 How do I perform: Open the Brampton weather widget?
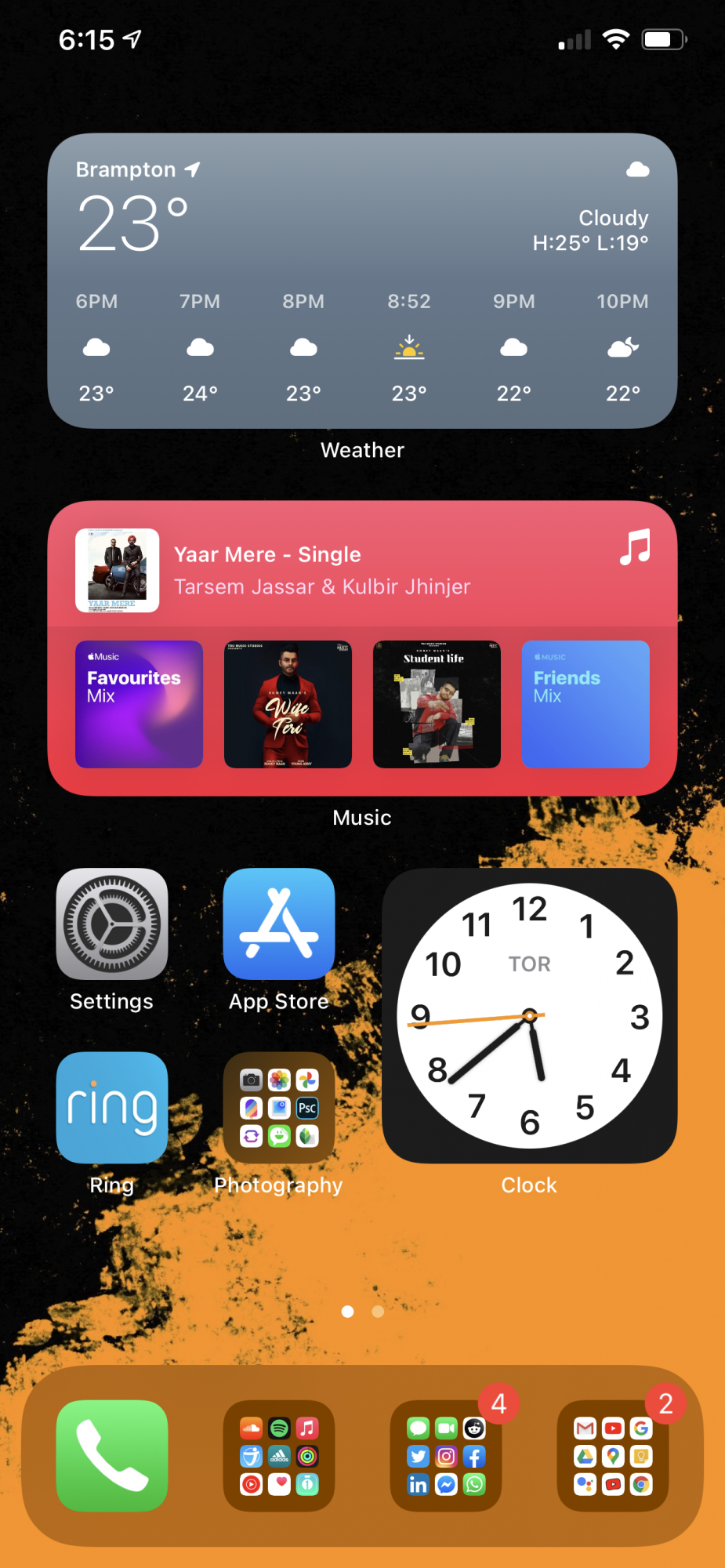362,280
